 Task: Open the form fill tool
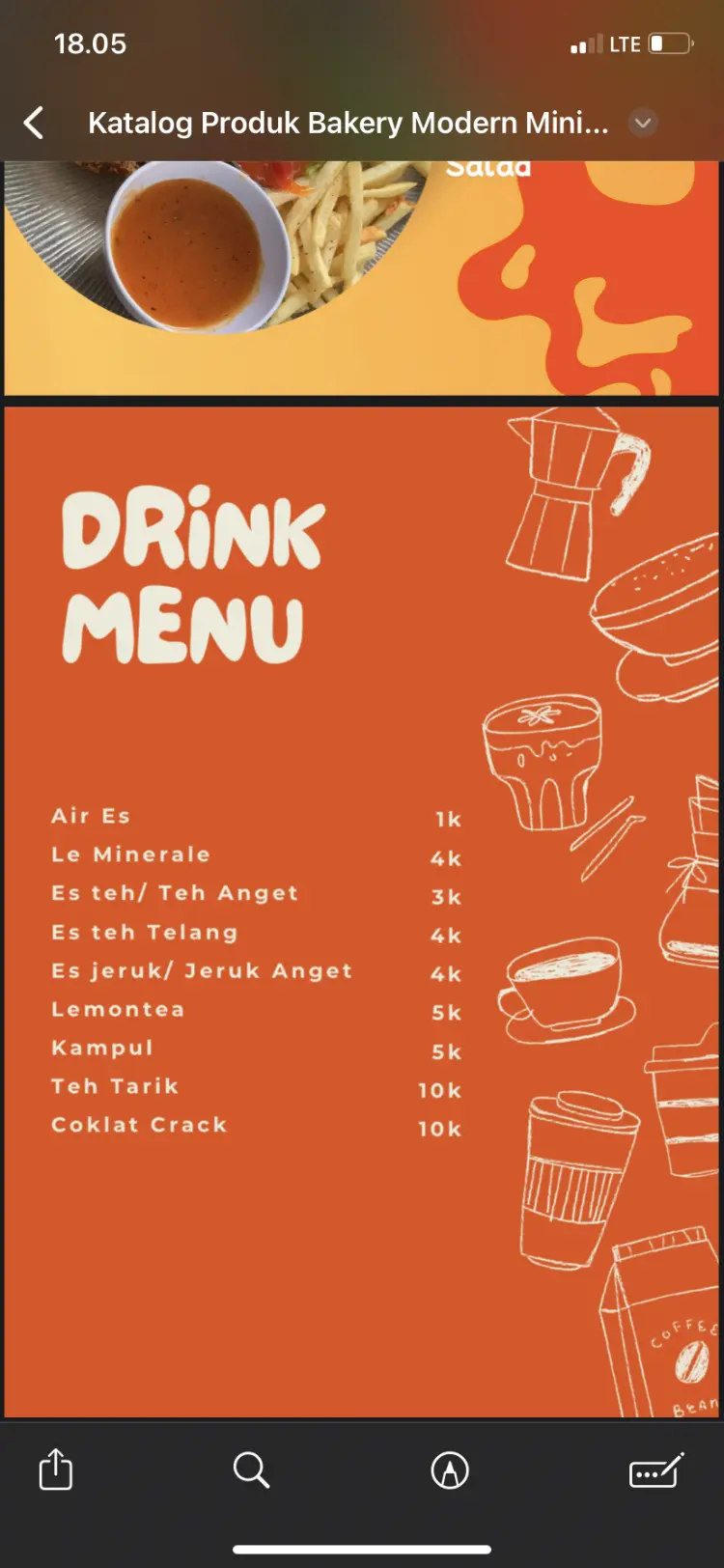pyautogui.click(x=656, y=1470)
